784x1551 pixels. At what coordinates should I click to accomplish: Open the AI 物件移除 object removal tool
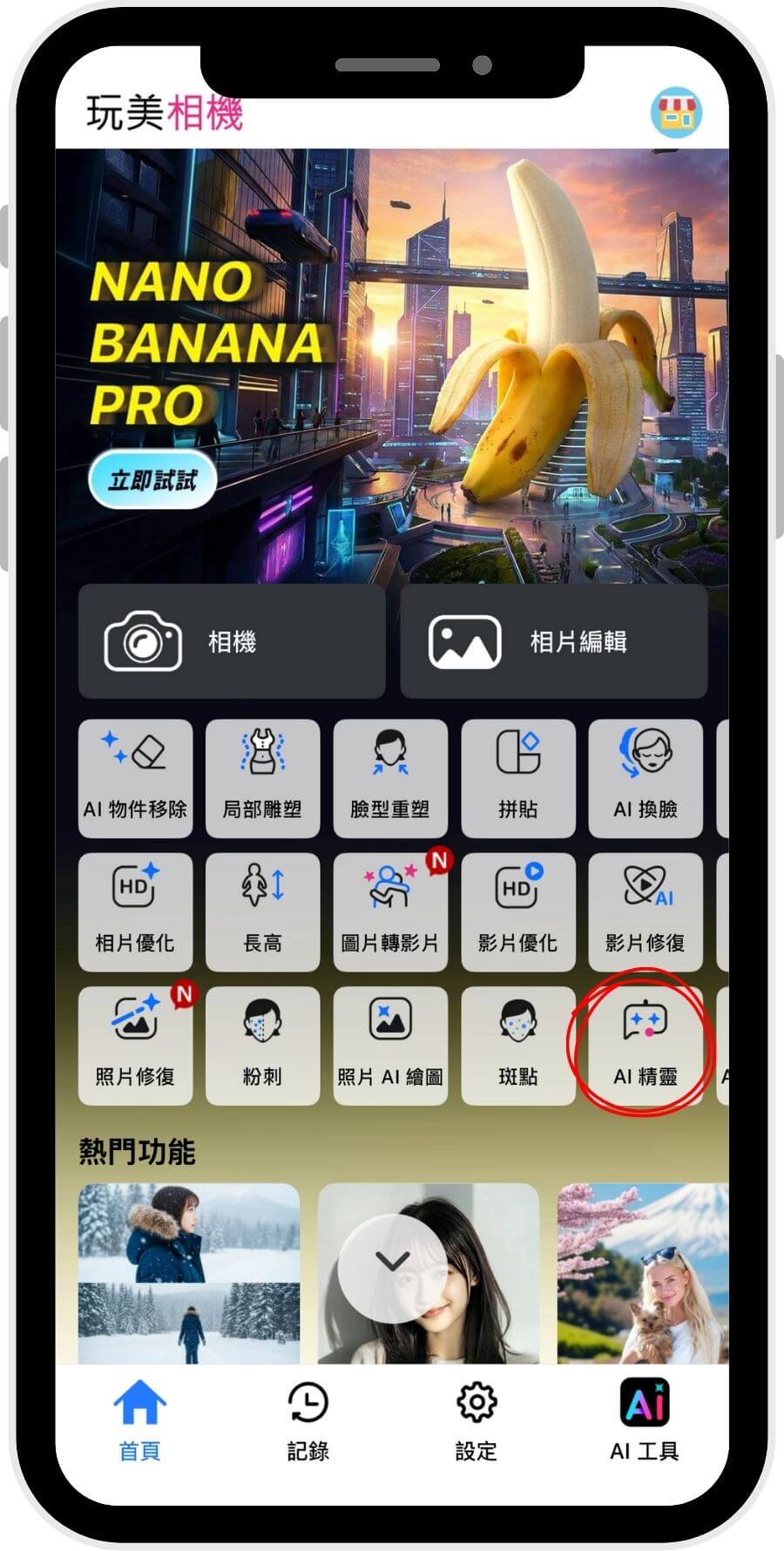135,778
